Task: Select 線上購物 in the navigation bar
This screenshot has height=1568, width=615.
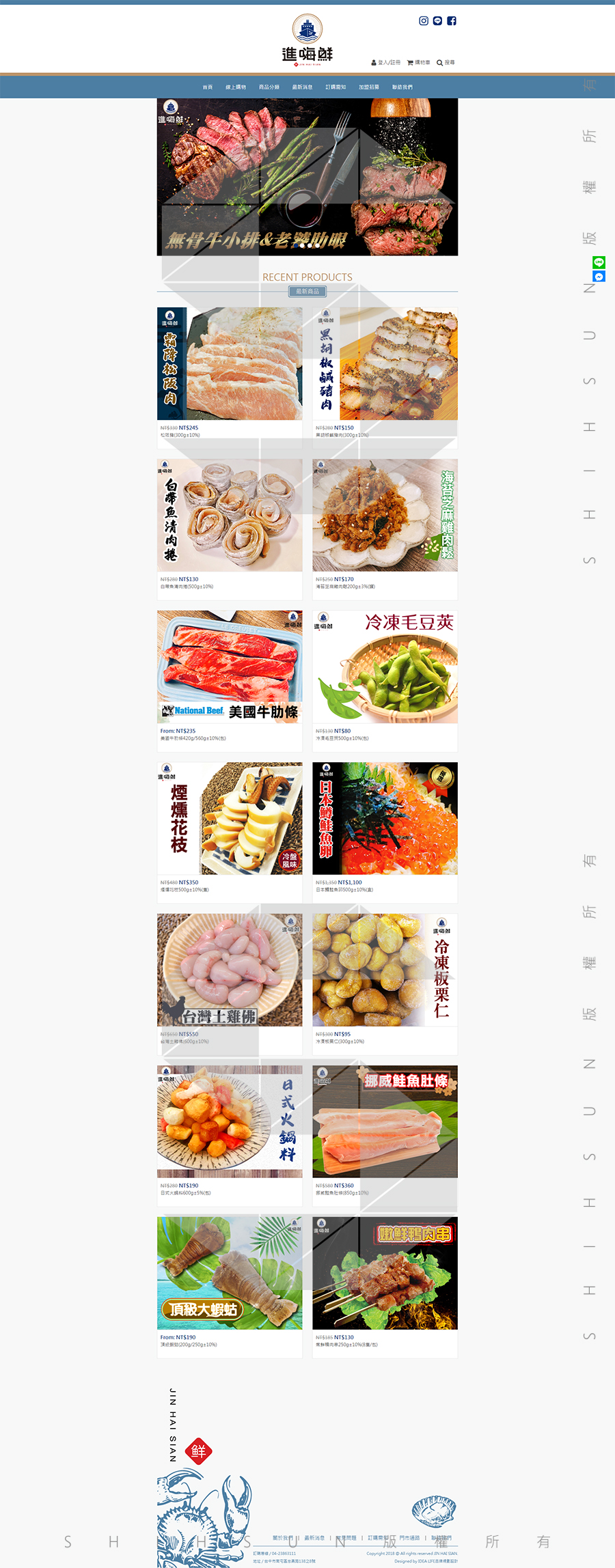Action: pyautogui.click(x=236, y=87)
